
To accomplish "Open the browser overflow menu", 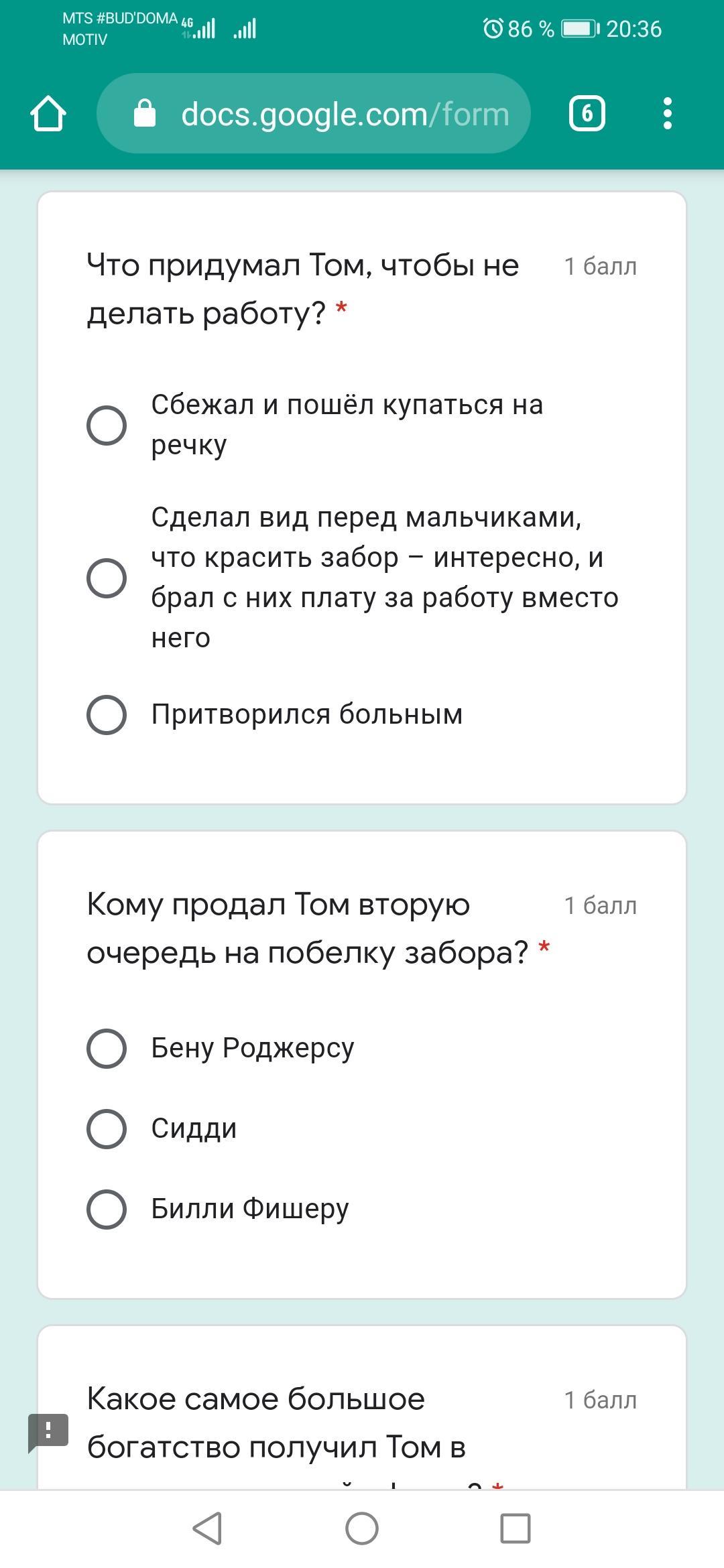I will [x=667, y=113].
